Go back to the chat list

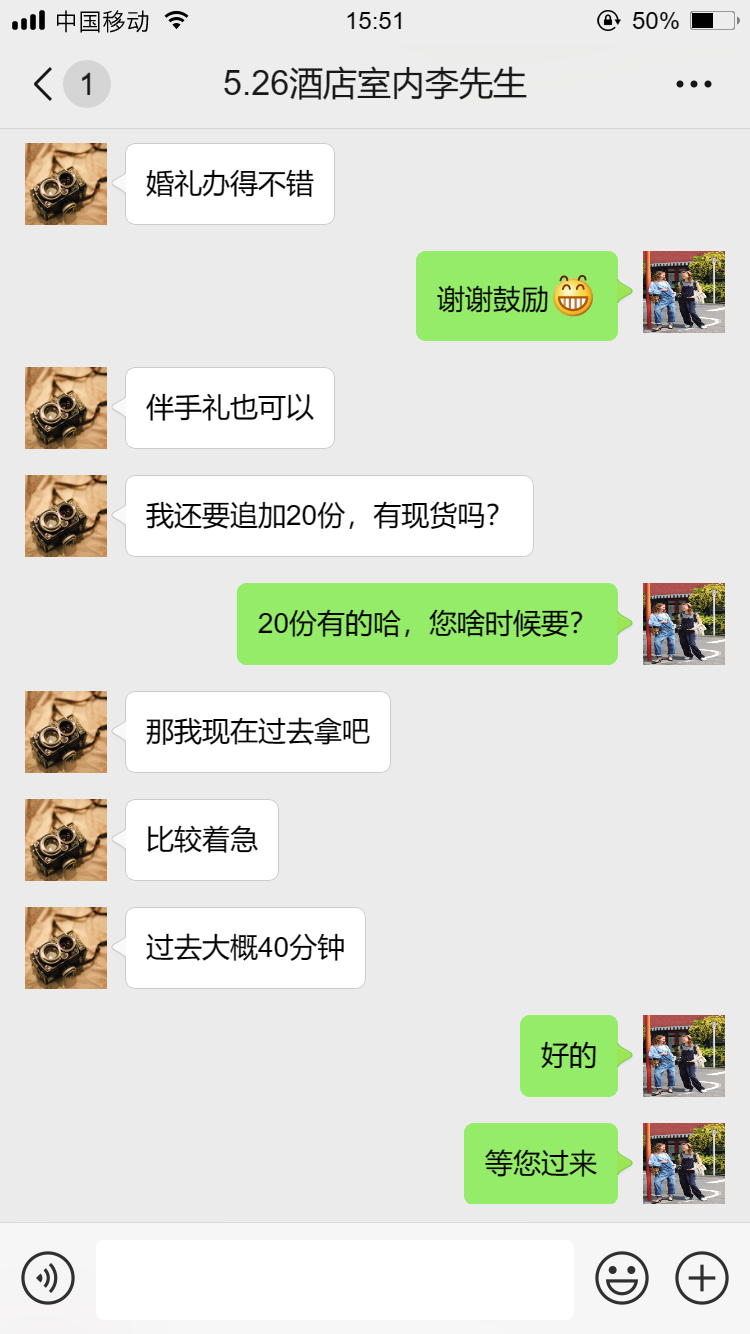pyautogui.click(x=44, y=85)
